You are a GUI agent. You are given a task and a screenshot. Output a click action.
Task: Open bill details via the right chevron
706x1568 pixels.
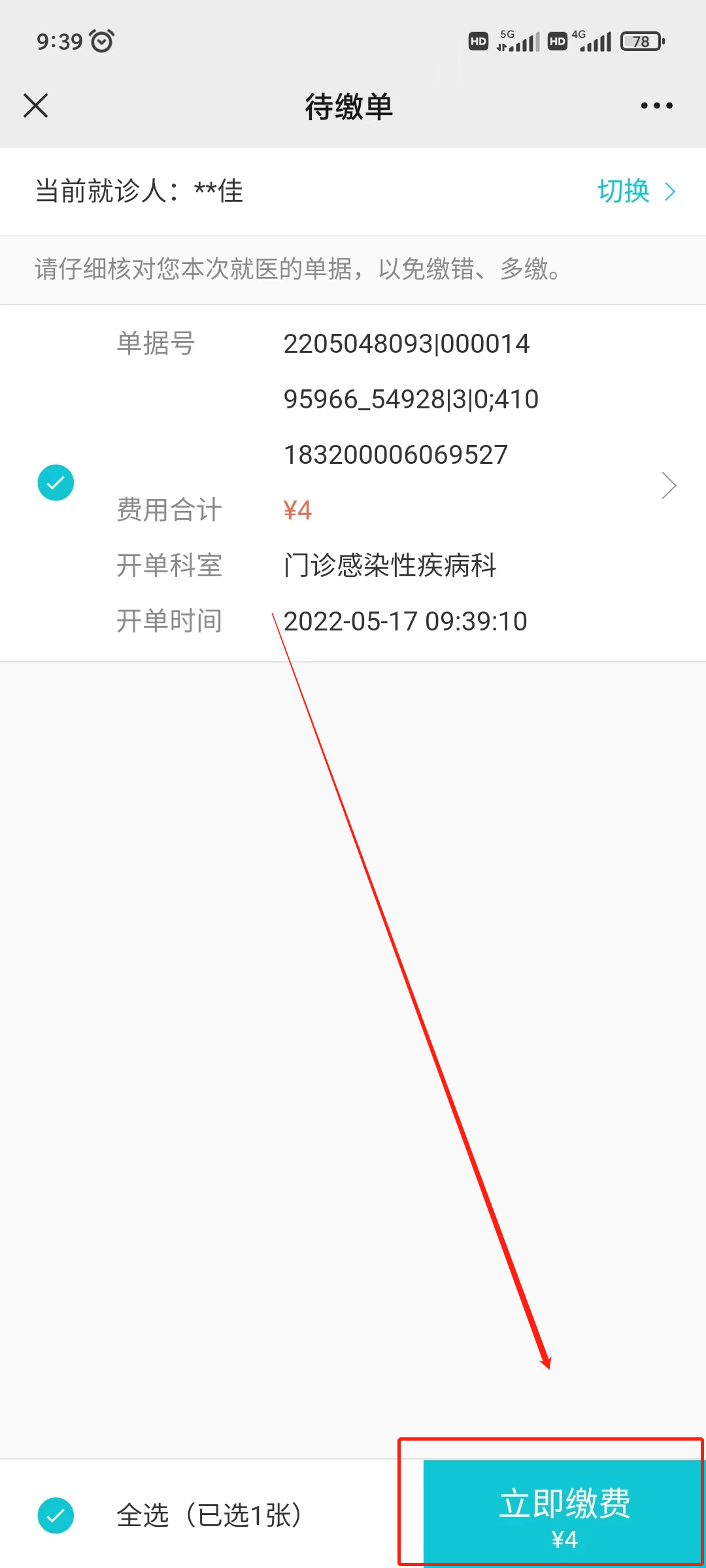668,485
